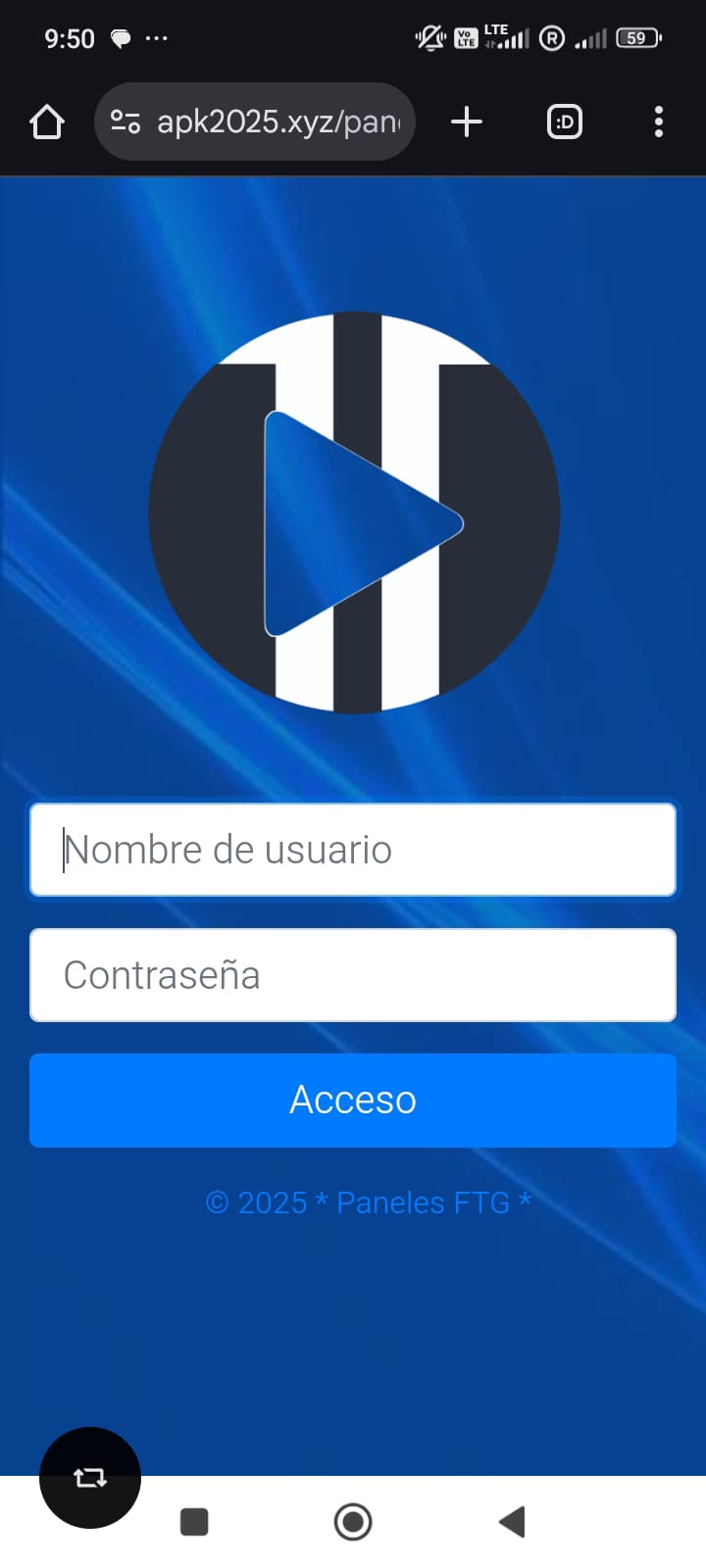The width and height of the screenshot is (706, 1568).
Task: View site information for apk2025.xyz
Action: [x=126, y=122]
